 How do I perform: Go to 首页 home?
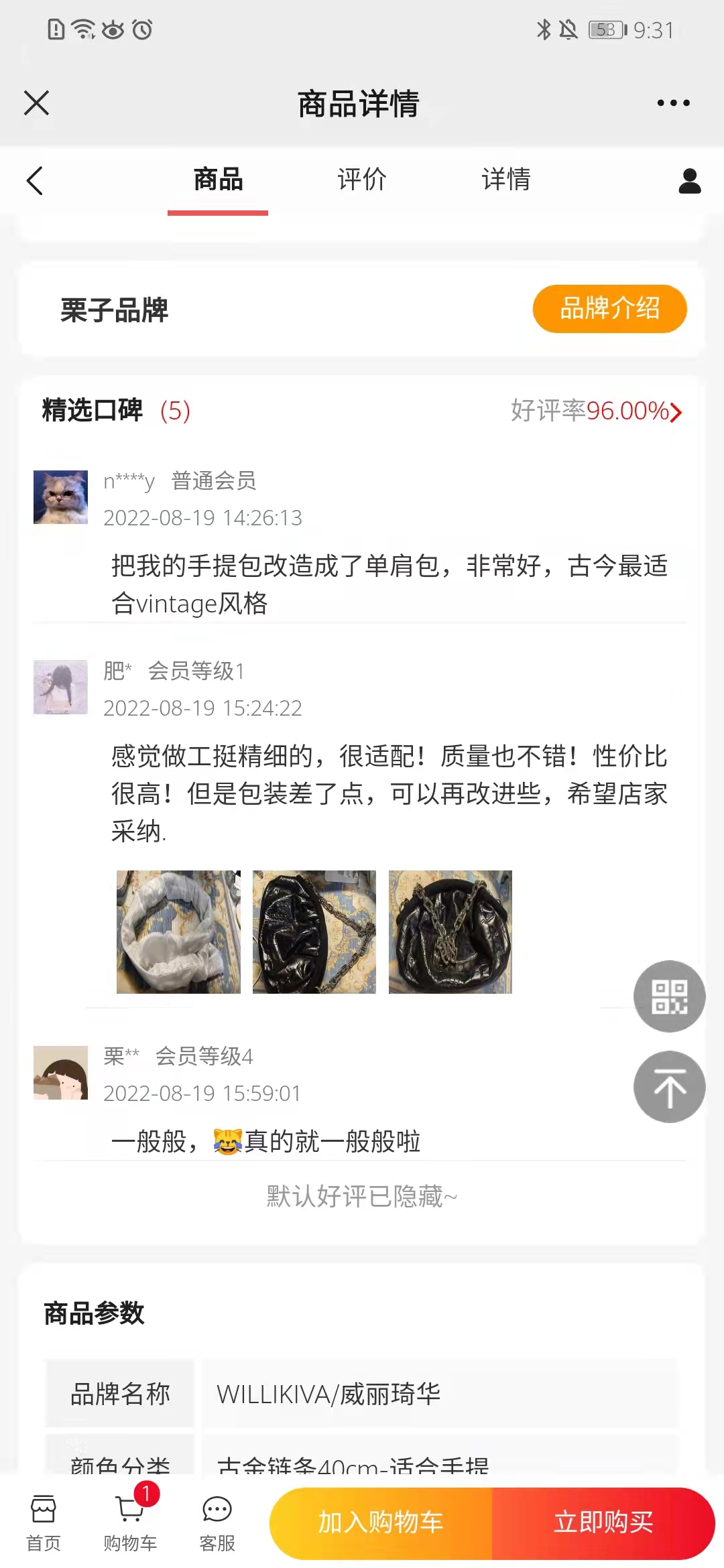click(x=44, y=1522)
